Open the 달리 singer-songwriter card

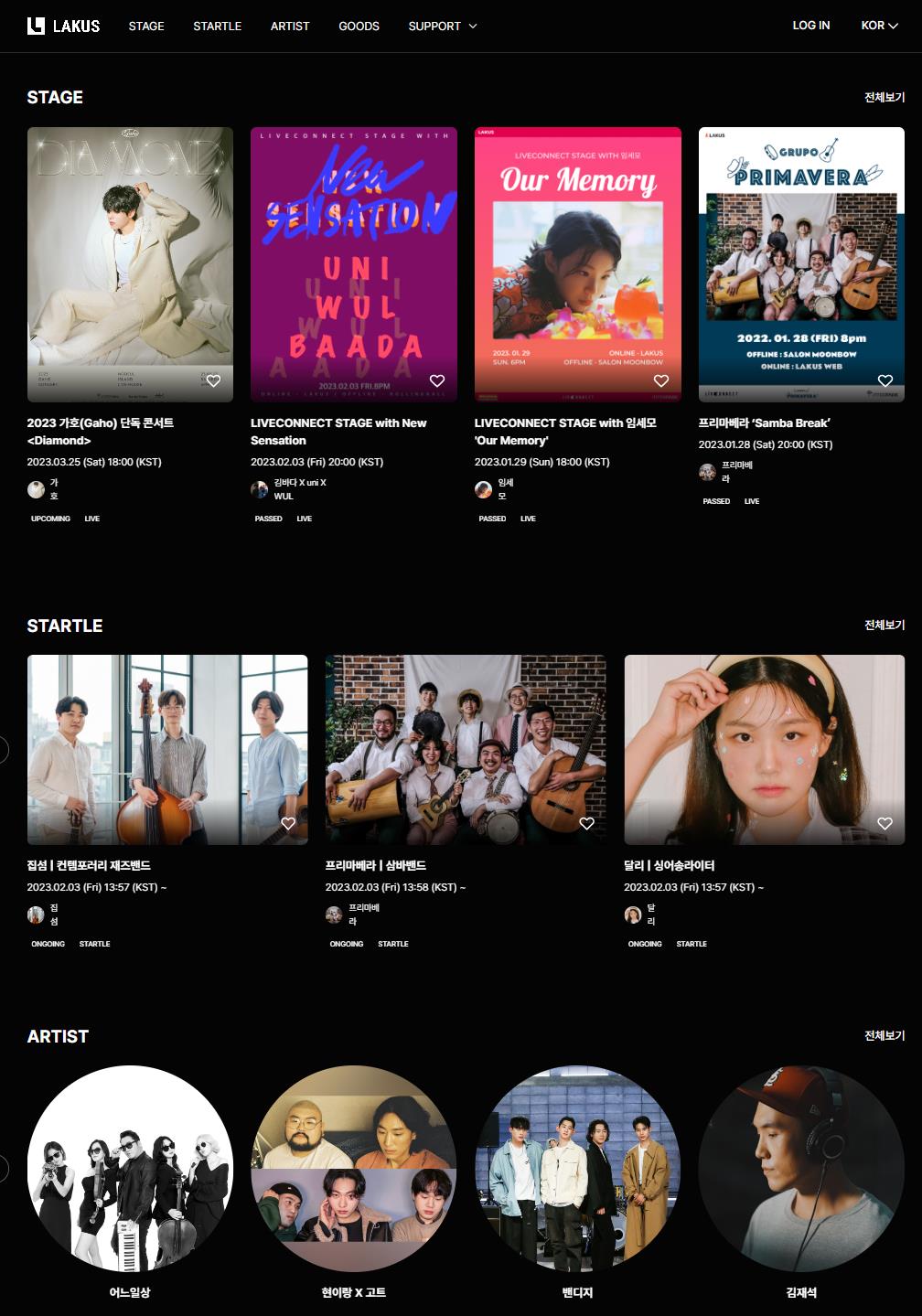click(x=764, y=749)
